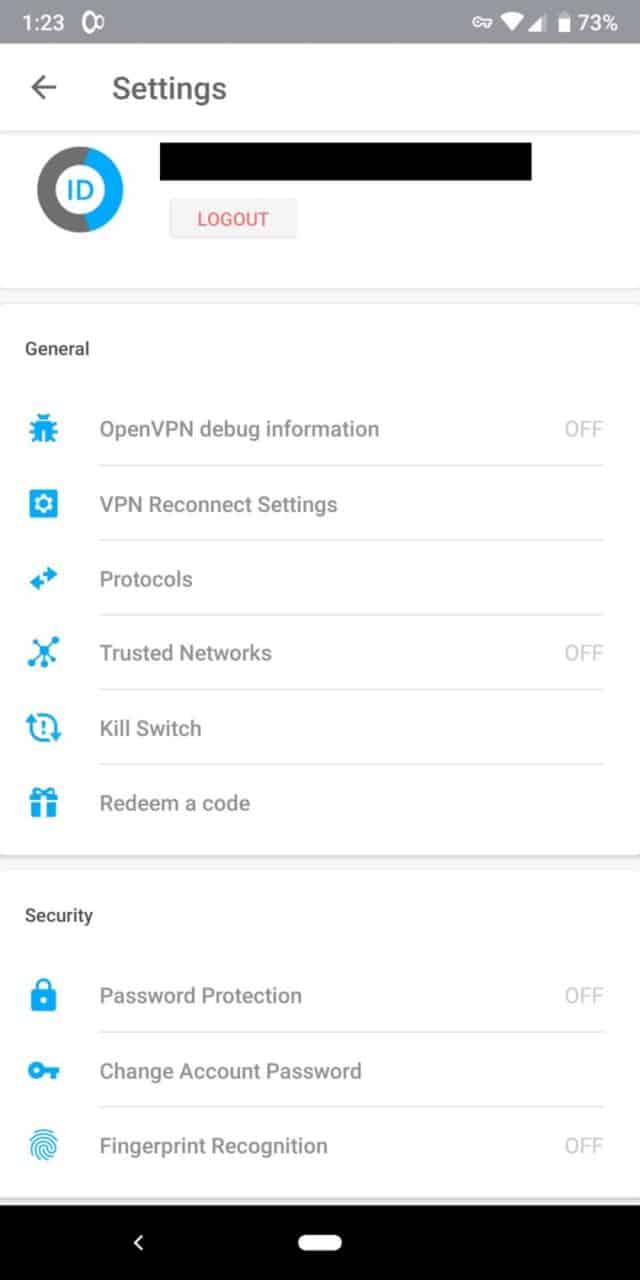Image resolution: width=640 pixels, height=1280 pixels.
Task: Tap the LOGOUT button
Action: pos(233,219)
